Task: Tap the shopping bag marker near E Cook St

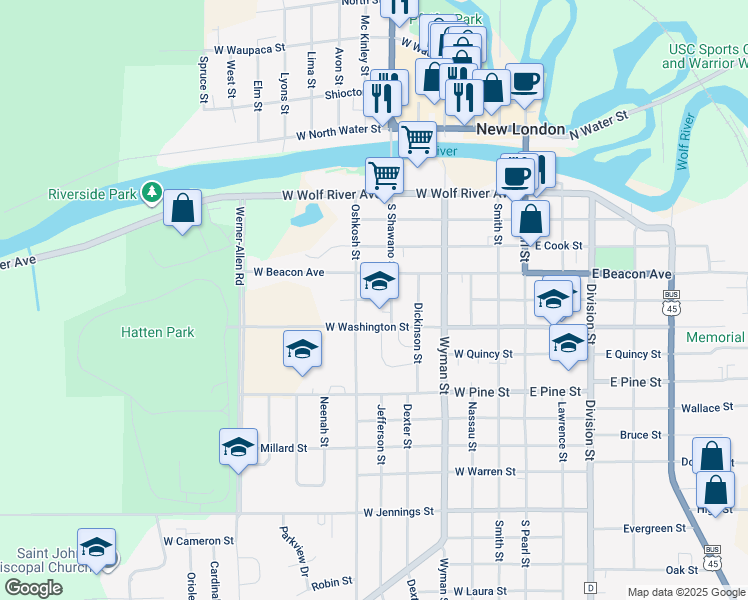Action: pos(532,218)
